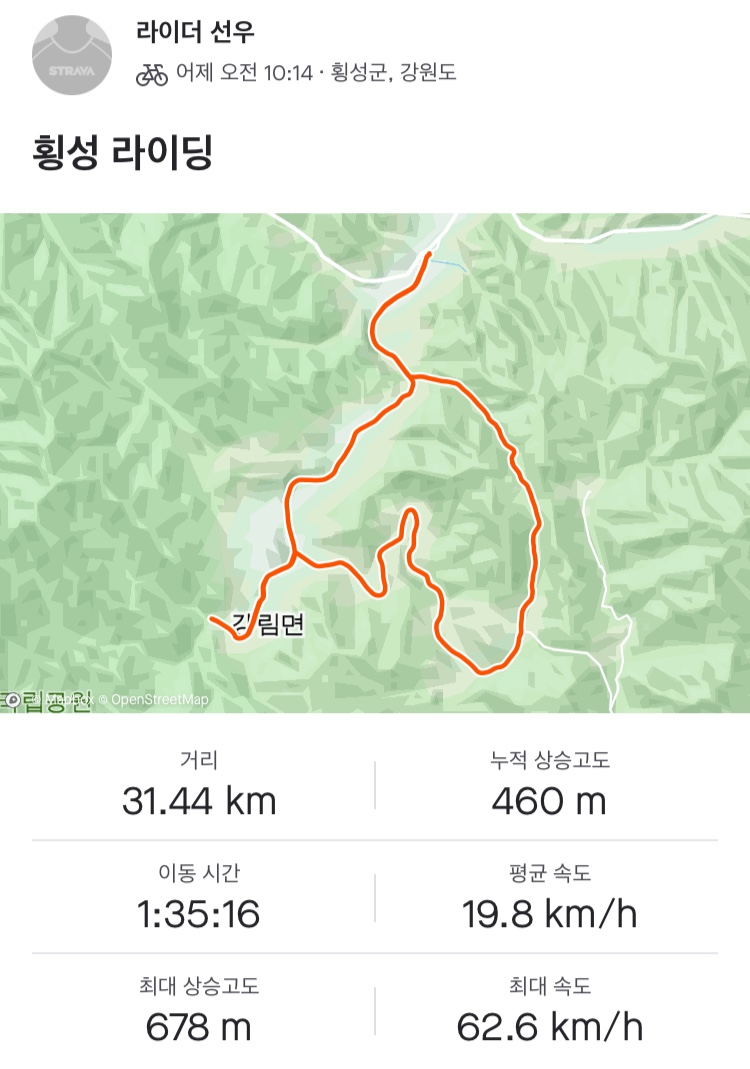
Task: Open rider 라이더 선우's profile picture
Action: click(73, 56)
